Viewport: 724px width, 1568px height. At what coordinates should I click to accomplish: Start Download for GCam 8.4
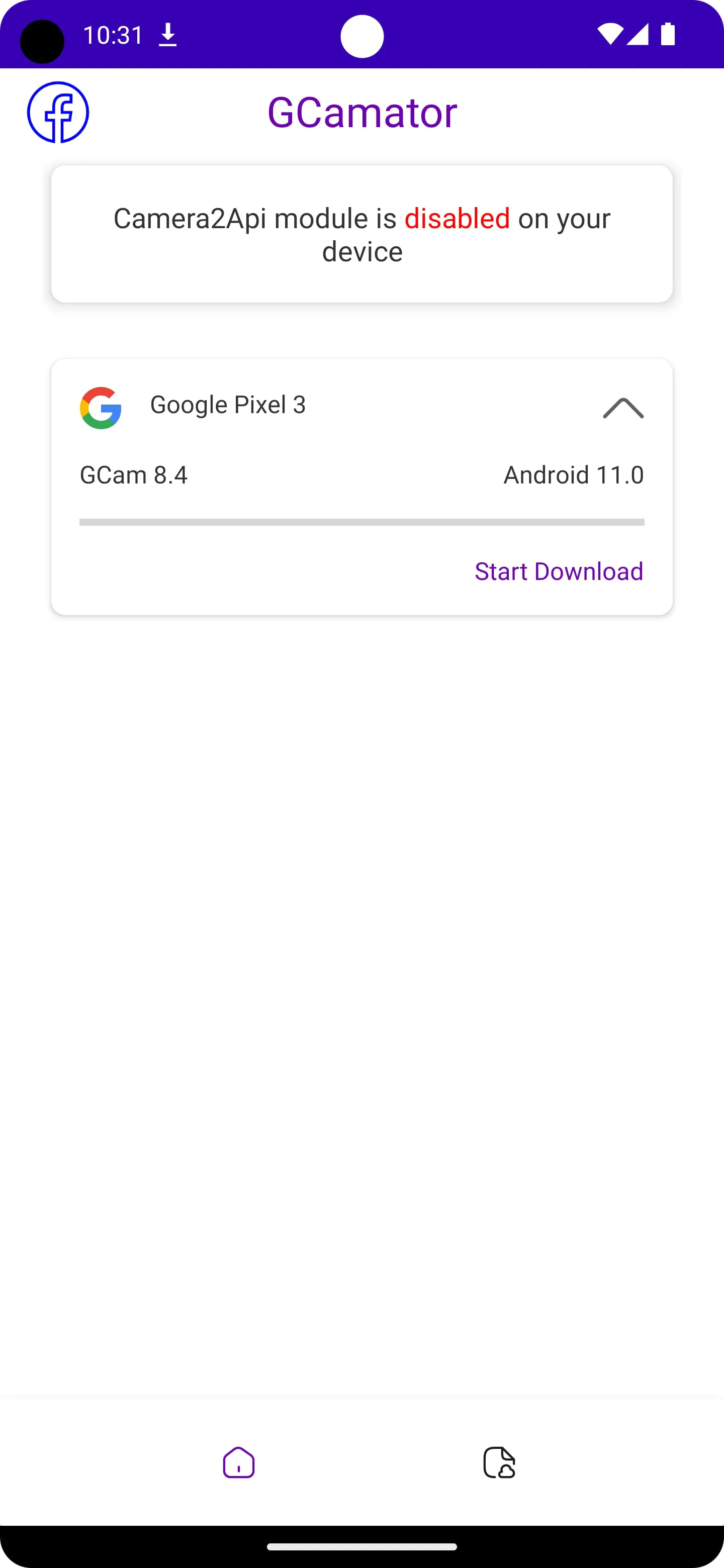[x=559, y=571]
